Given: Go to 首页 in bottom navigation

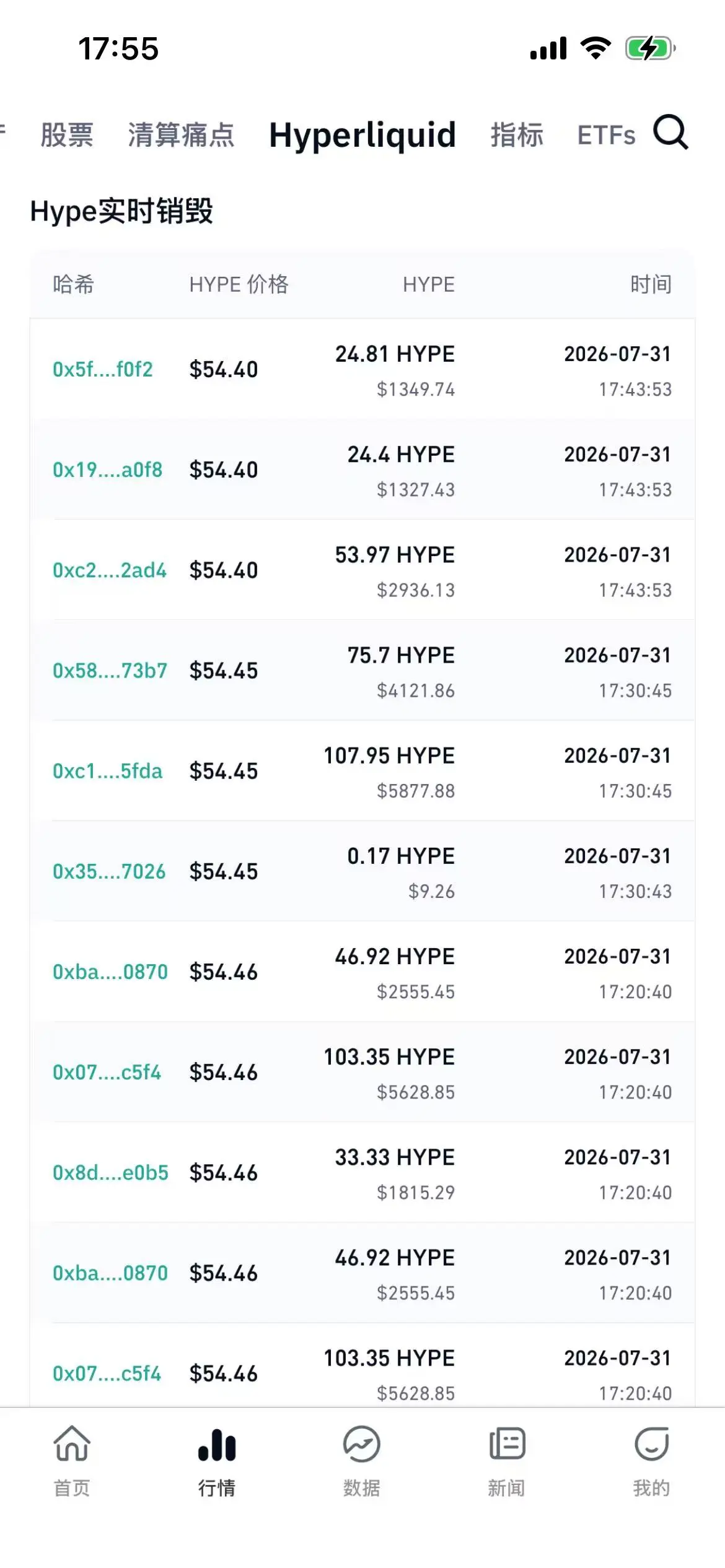Looking at the screenshot, I should click(x=72, y=1461).
